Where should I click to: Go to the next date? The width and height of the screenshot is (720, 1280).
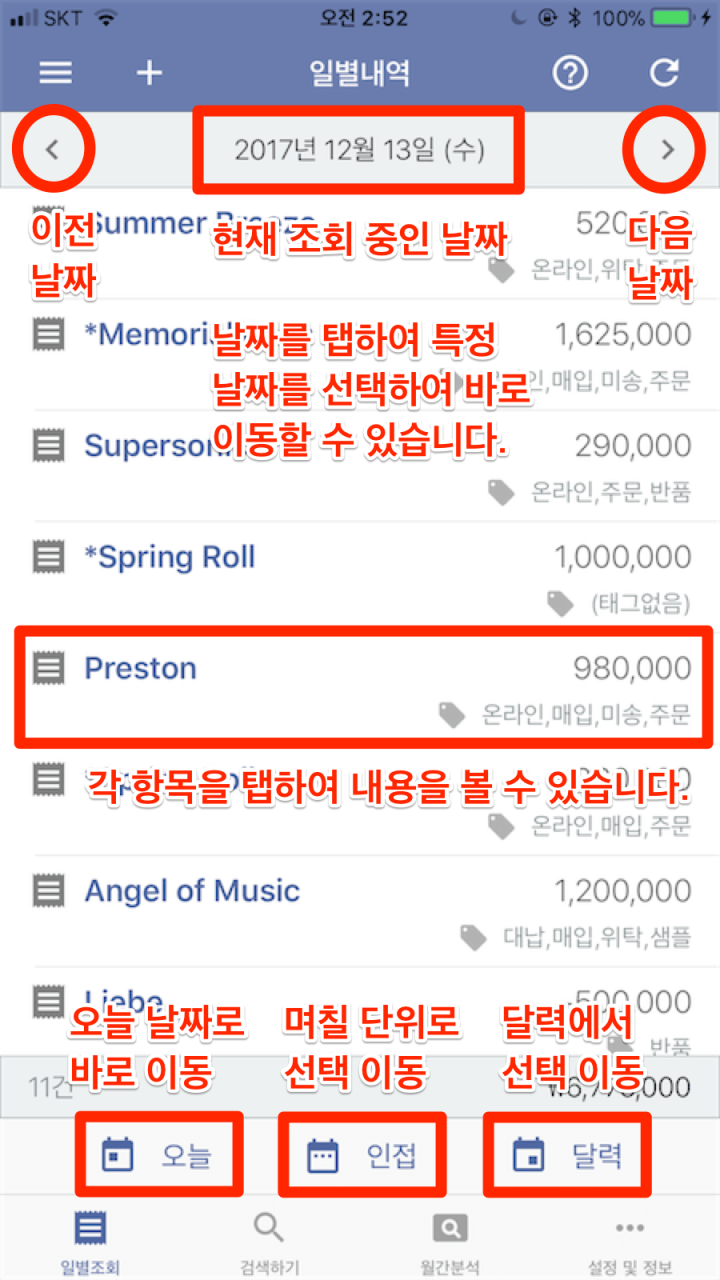coord(668,150)
